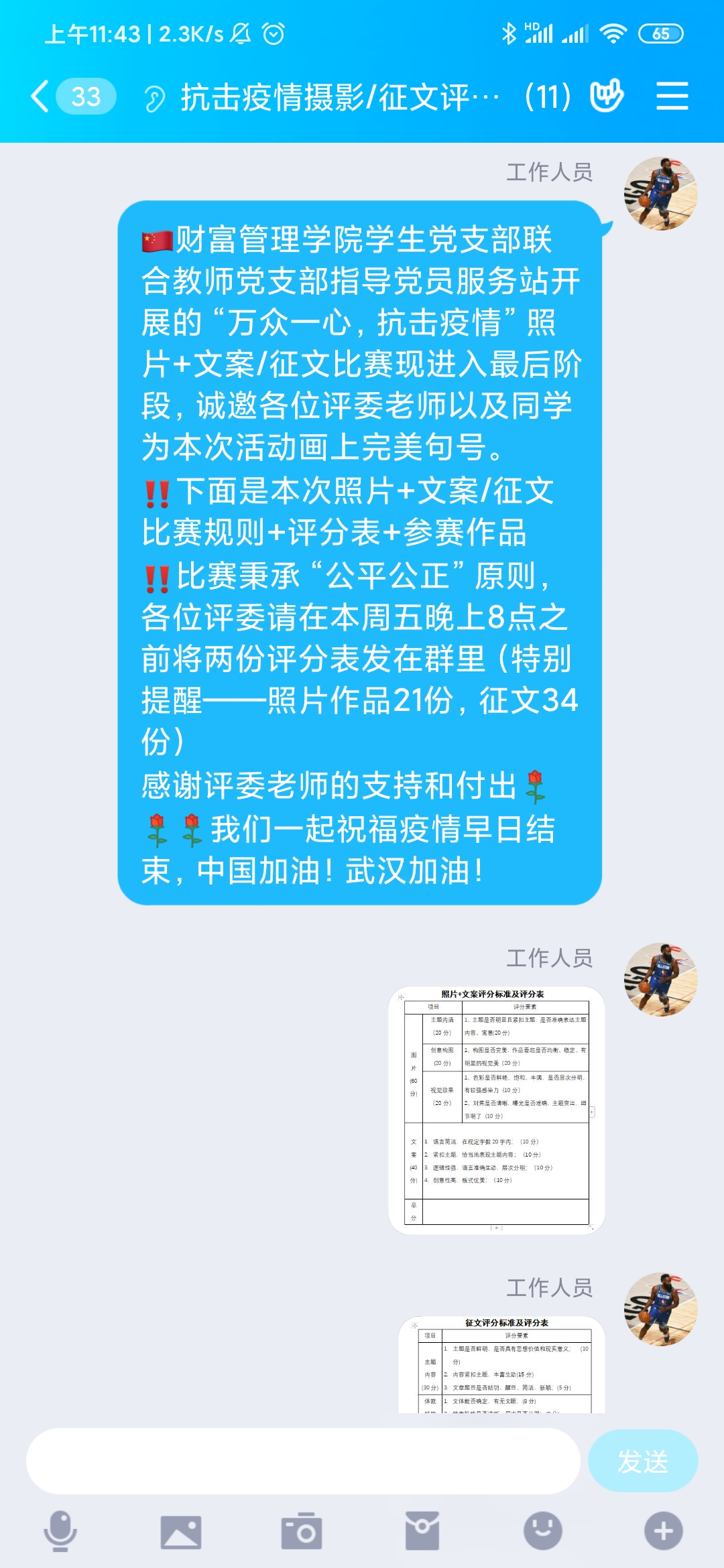Open the red packet icon
This screenshot has height=1568, width=724.
pyautogui.click(x=422, y=1531)
